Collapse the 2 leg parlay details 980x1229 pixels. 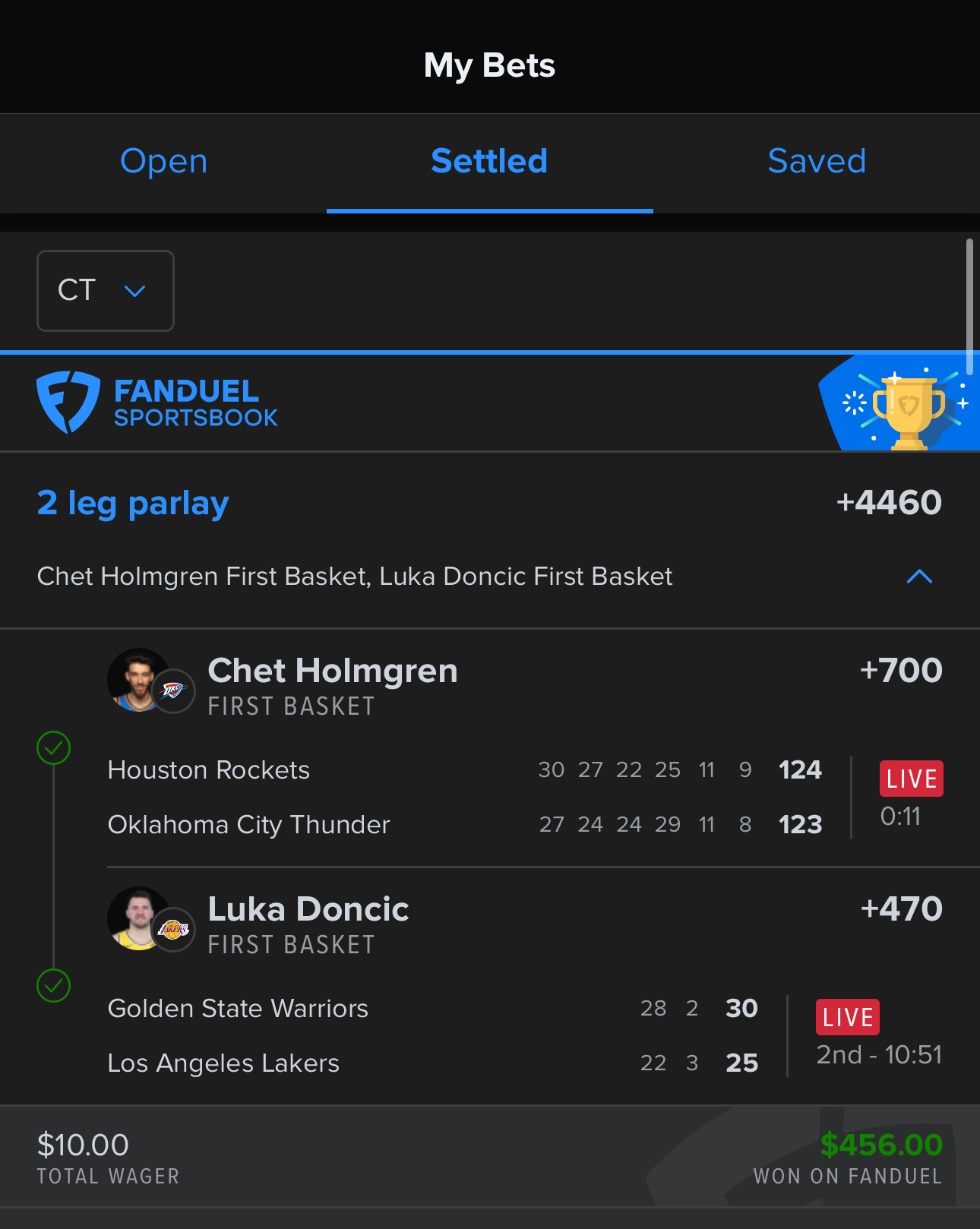[918, 577]
